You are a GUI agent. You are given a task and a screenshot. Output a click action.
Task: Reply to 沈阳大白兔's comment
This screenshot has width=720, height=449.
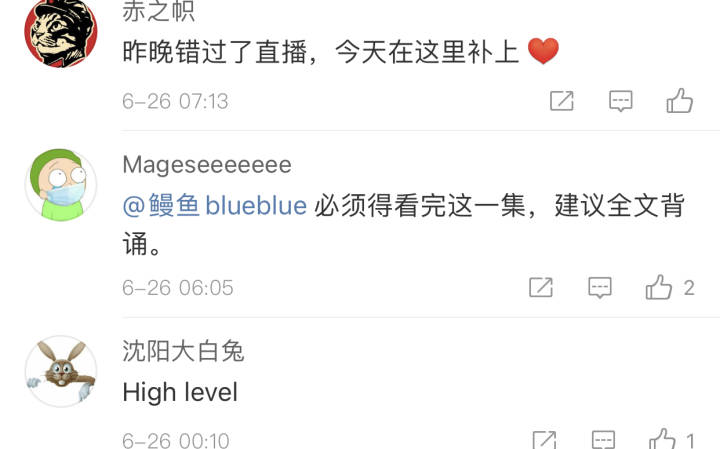[x=603, y=440]
